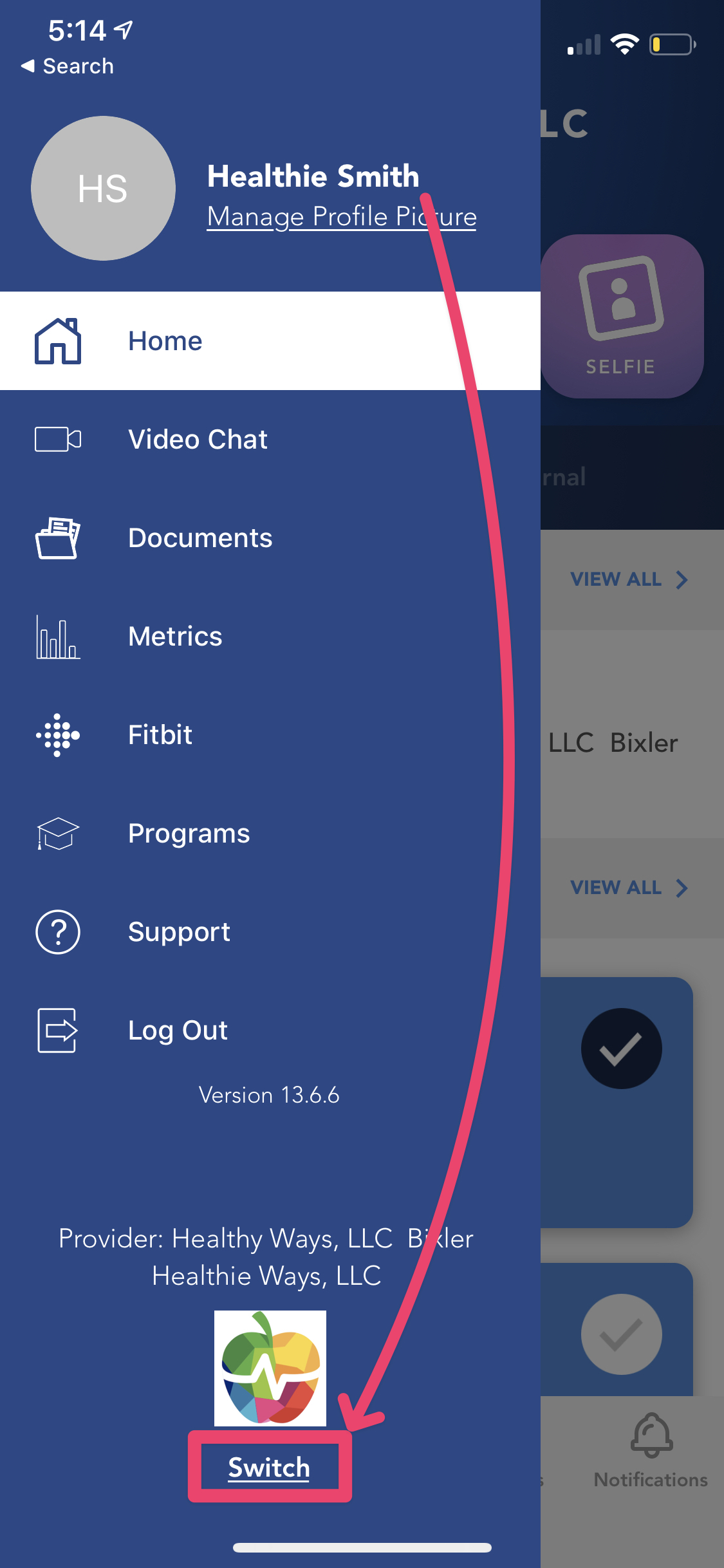Open Manage Profile Picture link
724x1568 pixels.
point(342,216)
